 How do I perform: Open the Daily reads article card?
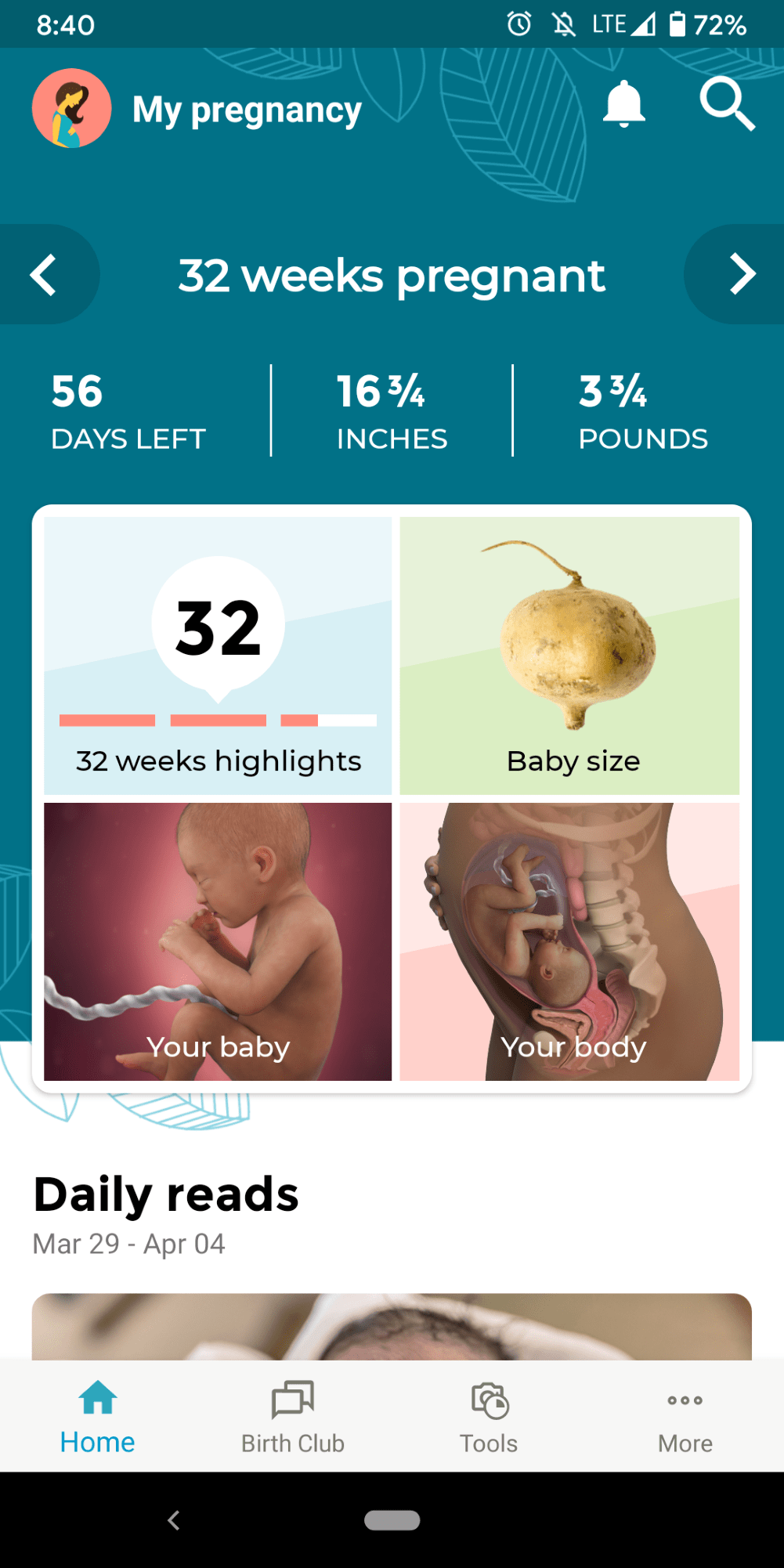pos(392,1326)
